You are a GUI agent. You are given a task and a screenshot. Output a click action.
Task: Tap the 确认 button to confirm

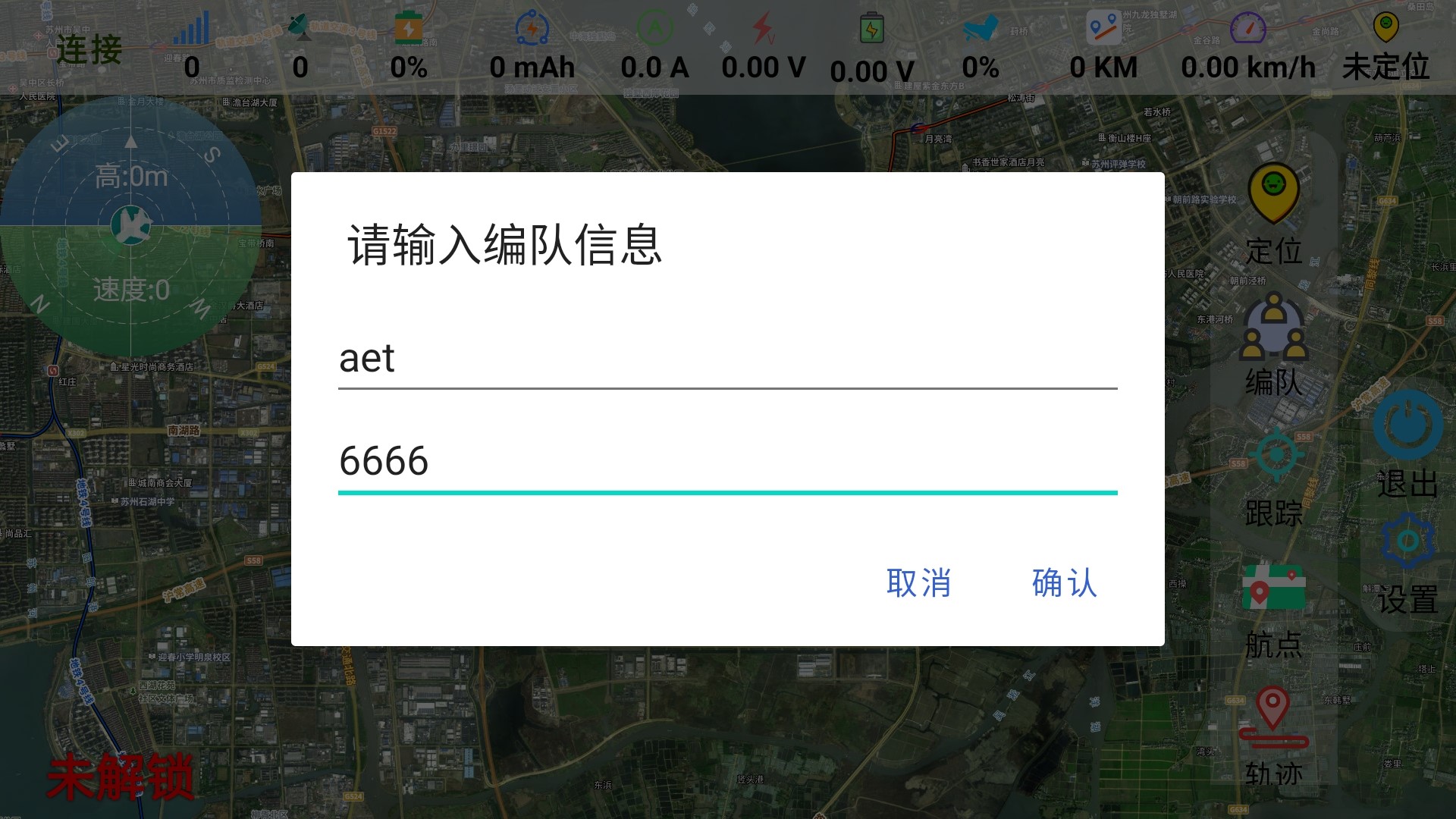[x=1064, y=583]
